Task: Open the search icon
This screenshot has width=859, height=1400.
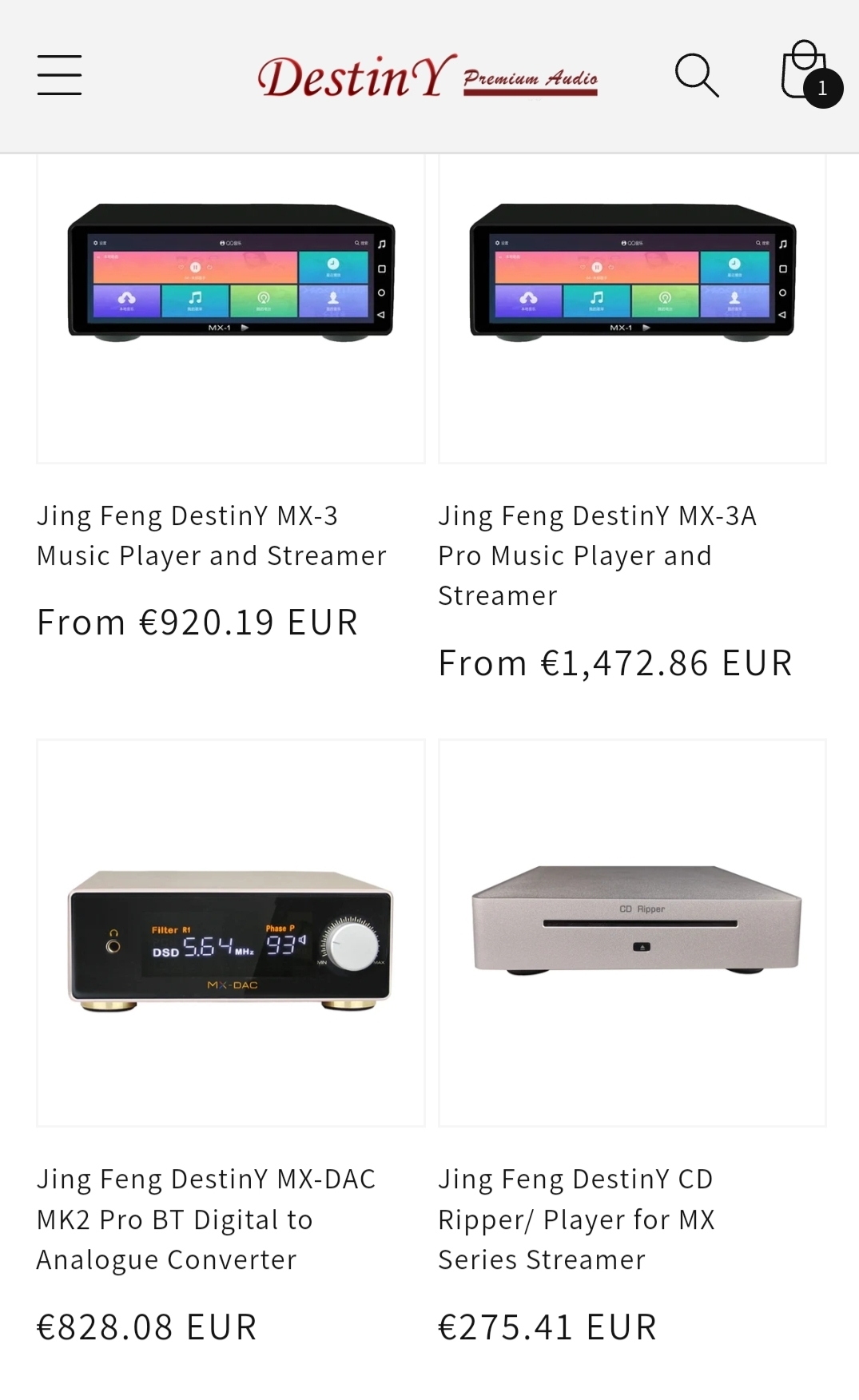Action: point(697,75)
